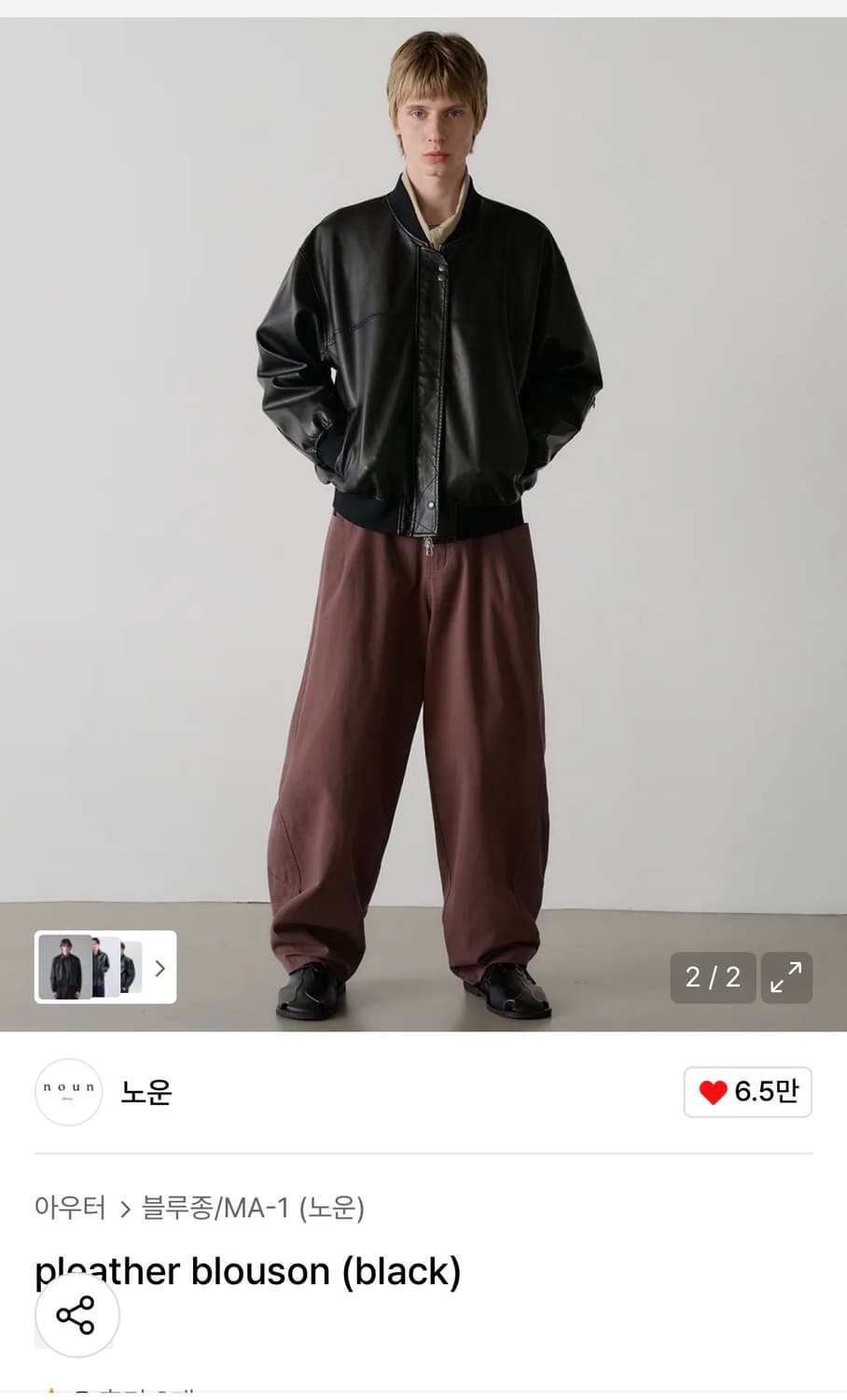Select the heart icon showing 6.5만 likes
The image size is (847, 1400).
point(746,1092)
